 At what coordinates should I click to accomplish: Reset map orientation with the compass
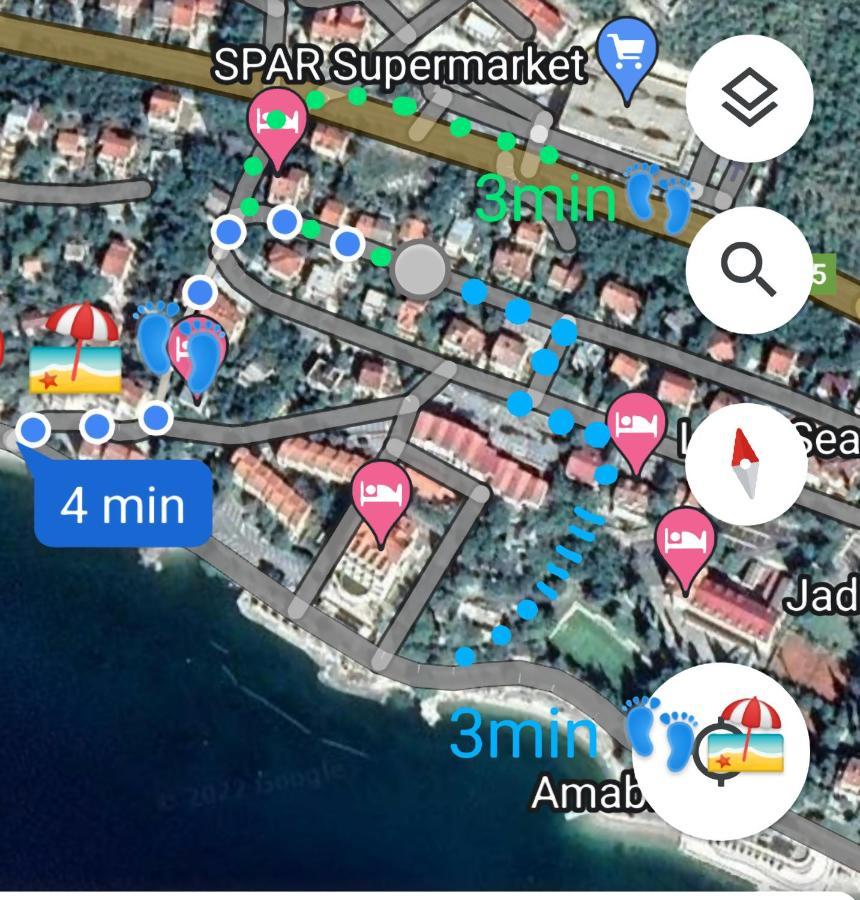coord(746,464)
